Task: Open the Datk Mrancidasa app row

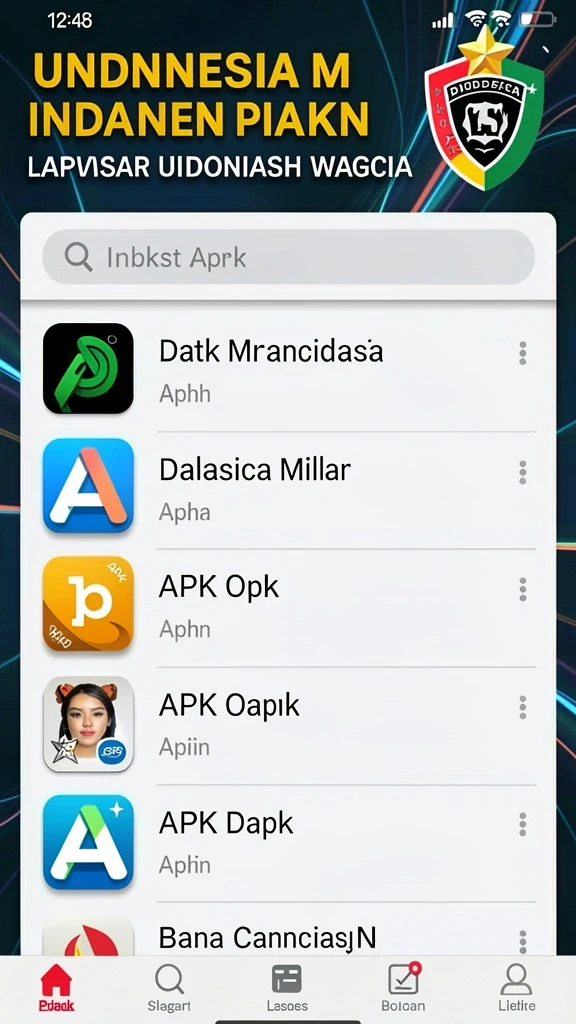Action: point(288,369)
